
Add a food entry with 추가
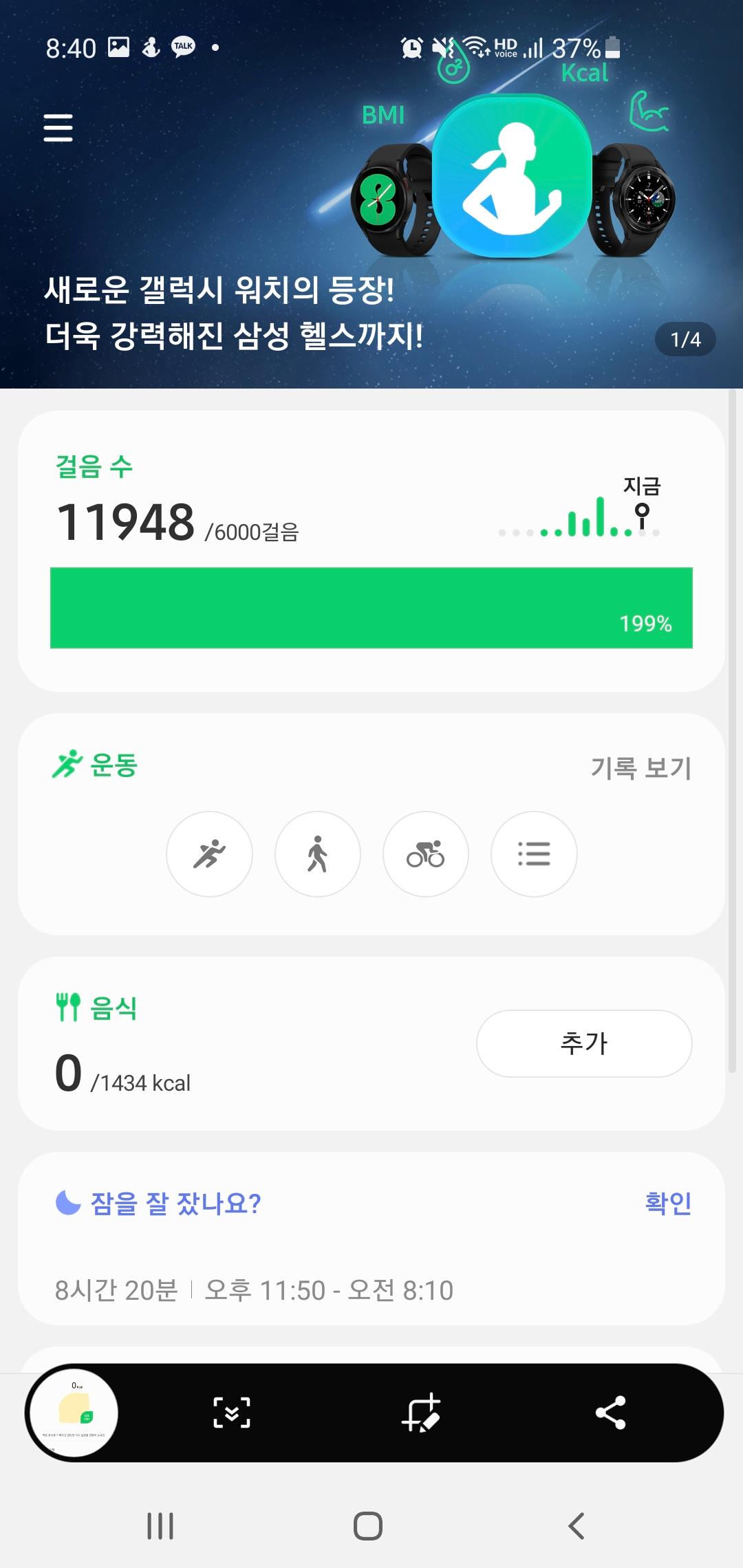(584, 1043)
